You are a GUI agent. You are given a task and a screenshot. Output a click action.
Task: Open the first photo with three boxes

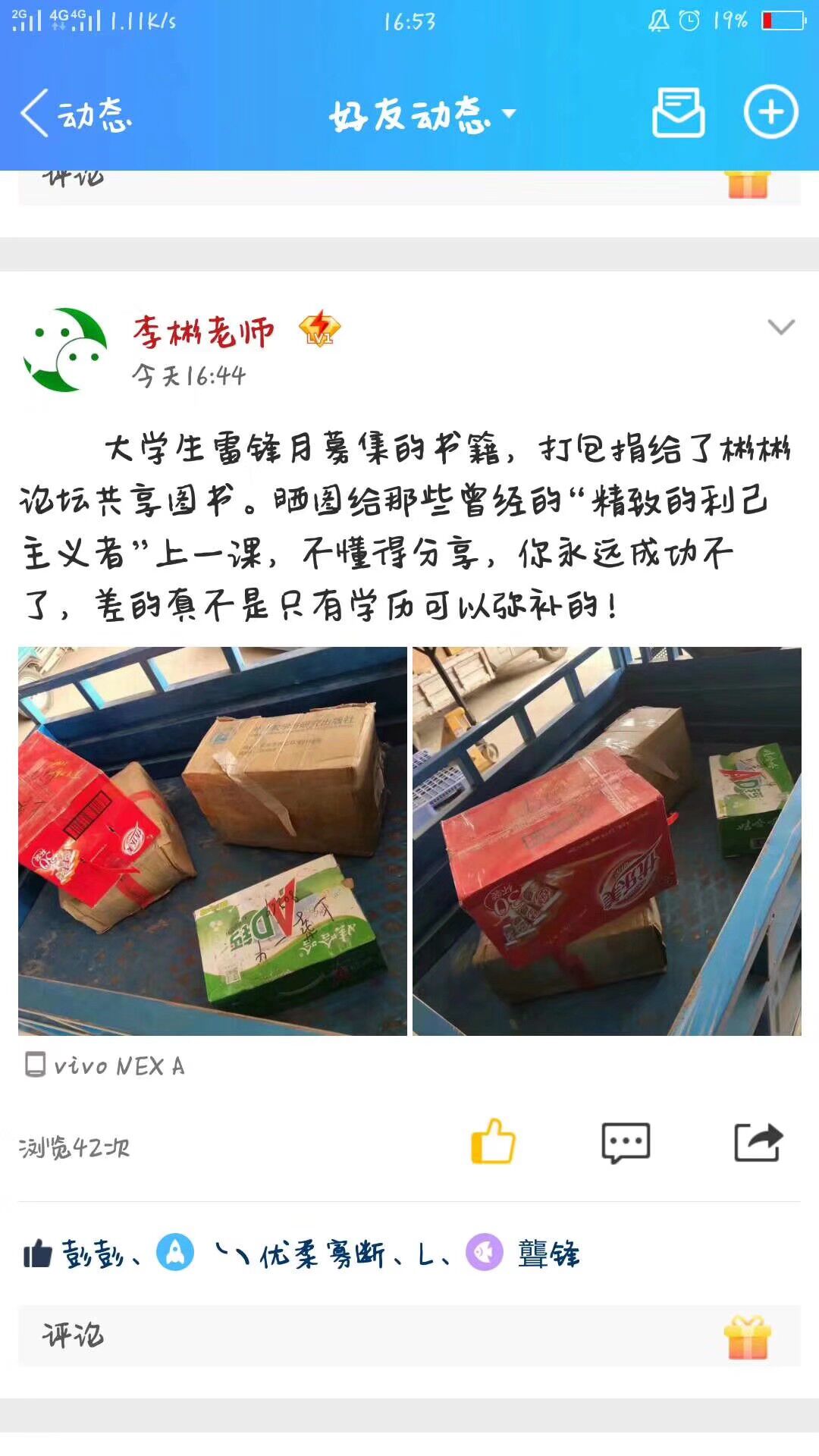(x=212, y=840)
